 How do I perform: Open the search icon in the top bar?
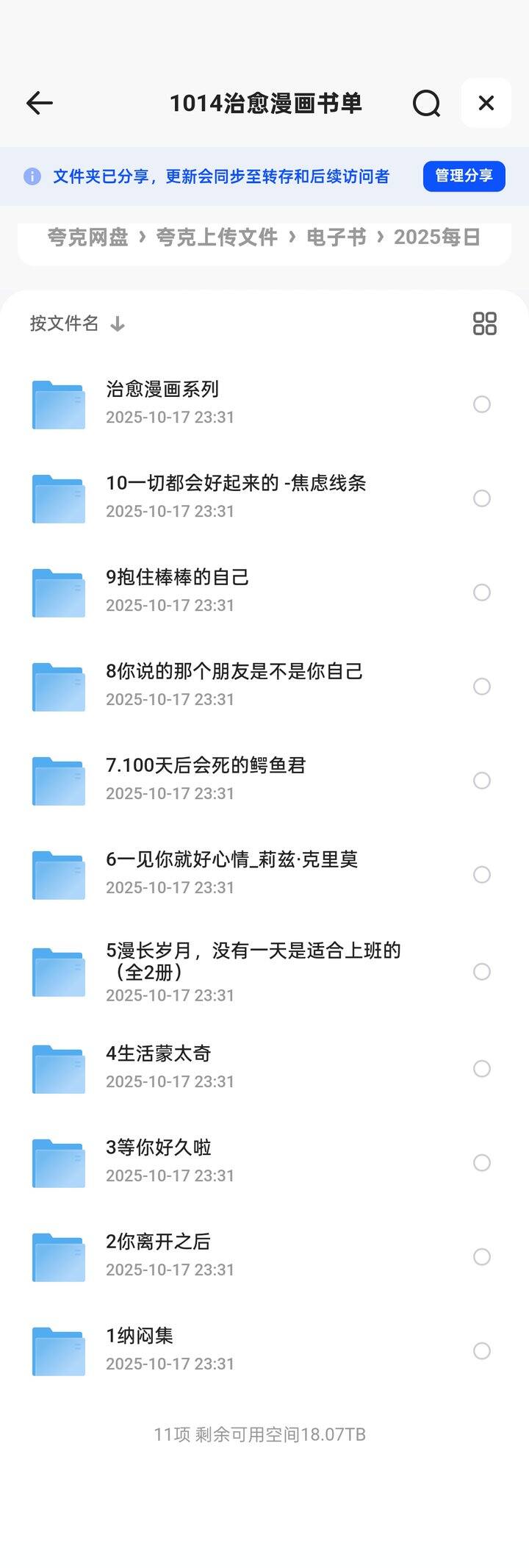coord(427,104)
